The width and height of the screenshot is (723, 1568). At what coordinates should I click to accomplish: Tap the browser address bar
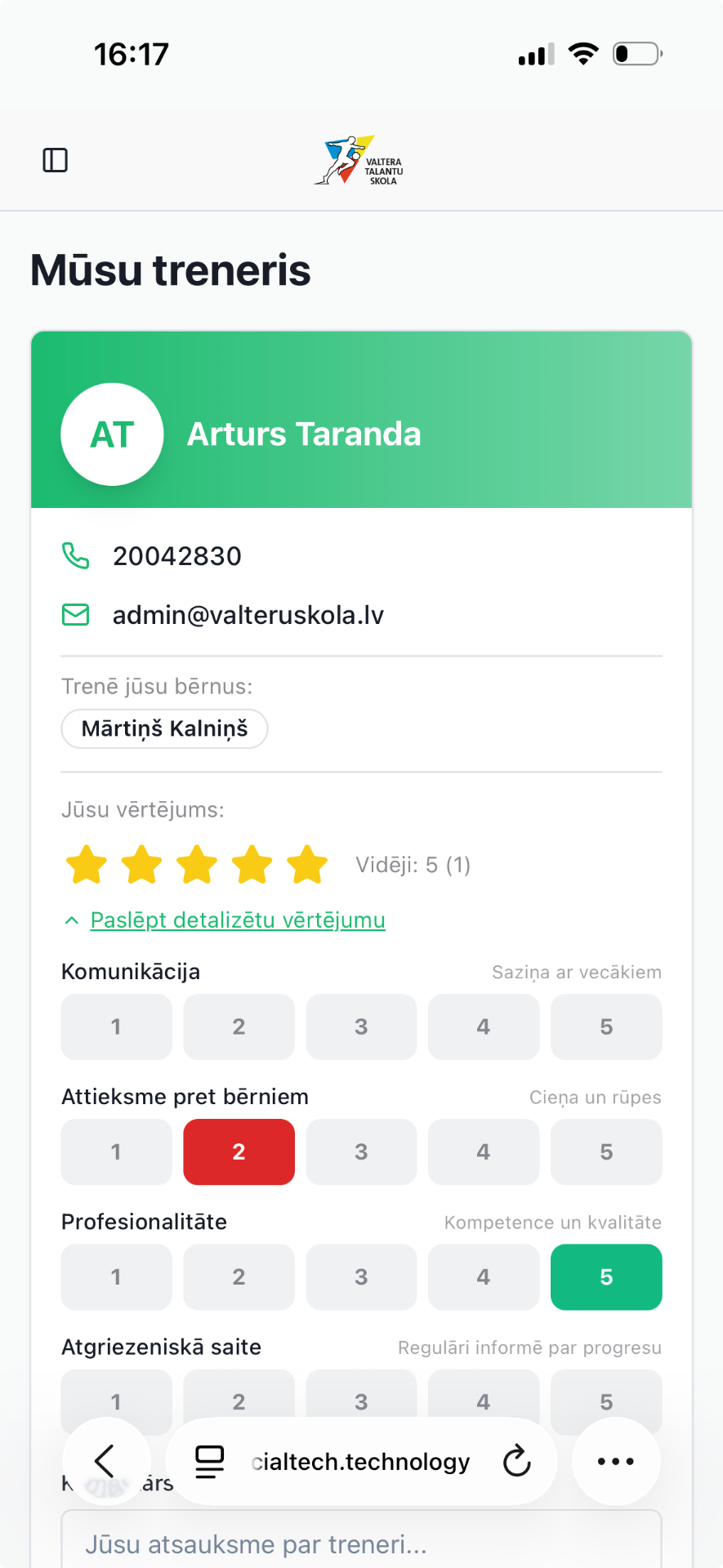361,1461
